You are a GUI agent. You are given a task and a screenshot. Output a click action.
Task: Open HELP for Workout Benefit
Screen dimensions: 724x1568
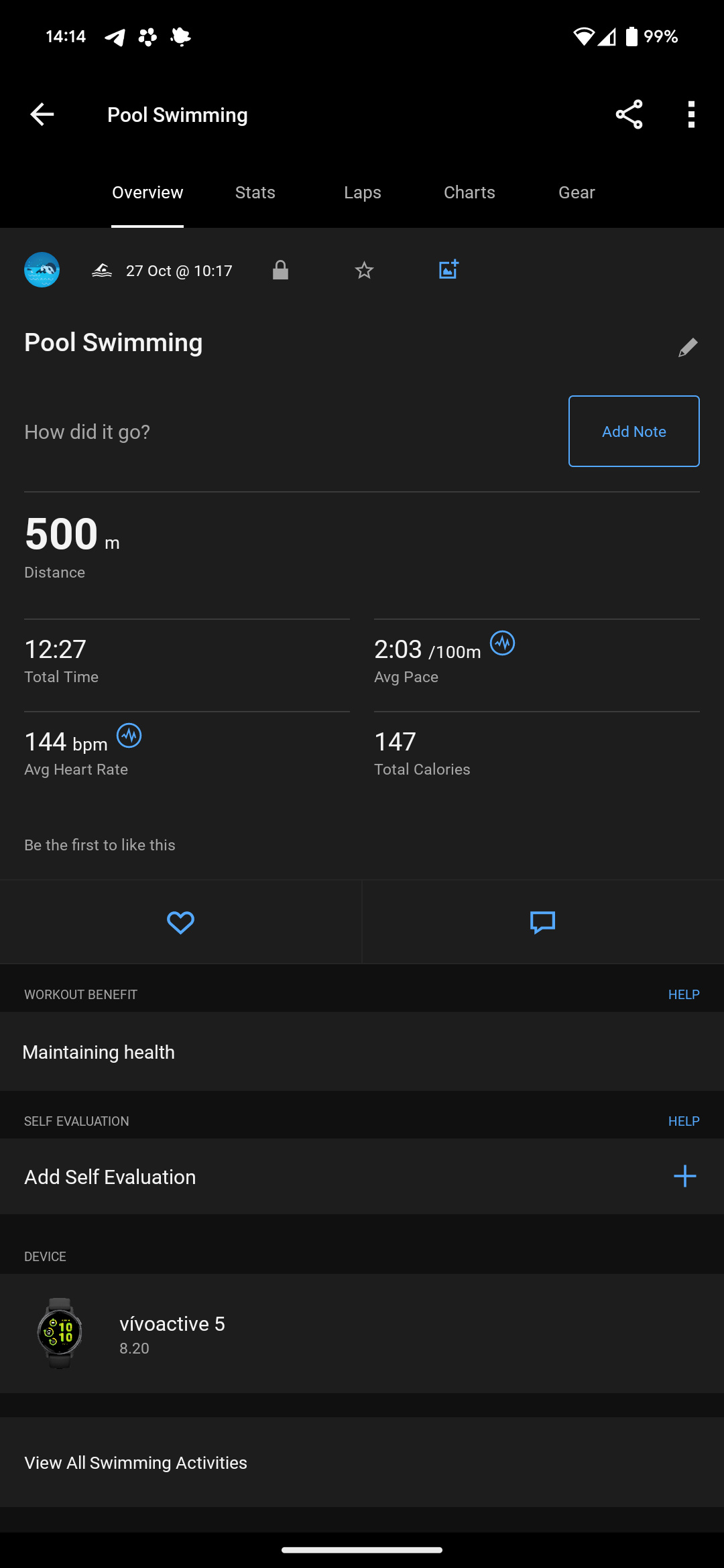coord(684,994)
